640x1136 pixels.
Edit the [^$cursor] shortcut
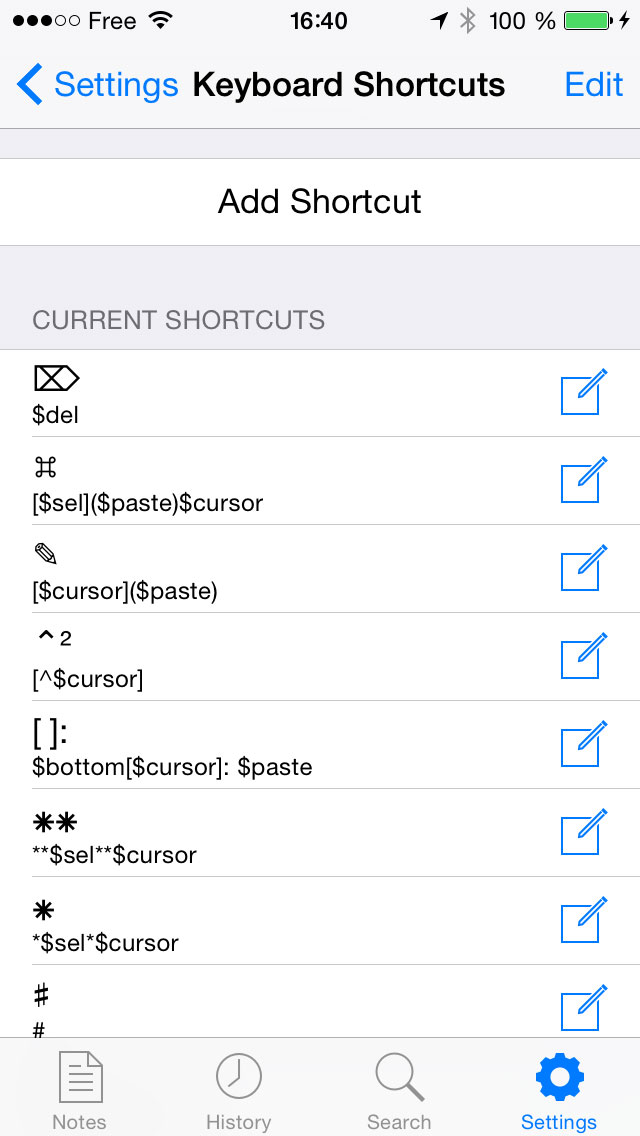[583, 657]
